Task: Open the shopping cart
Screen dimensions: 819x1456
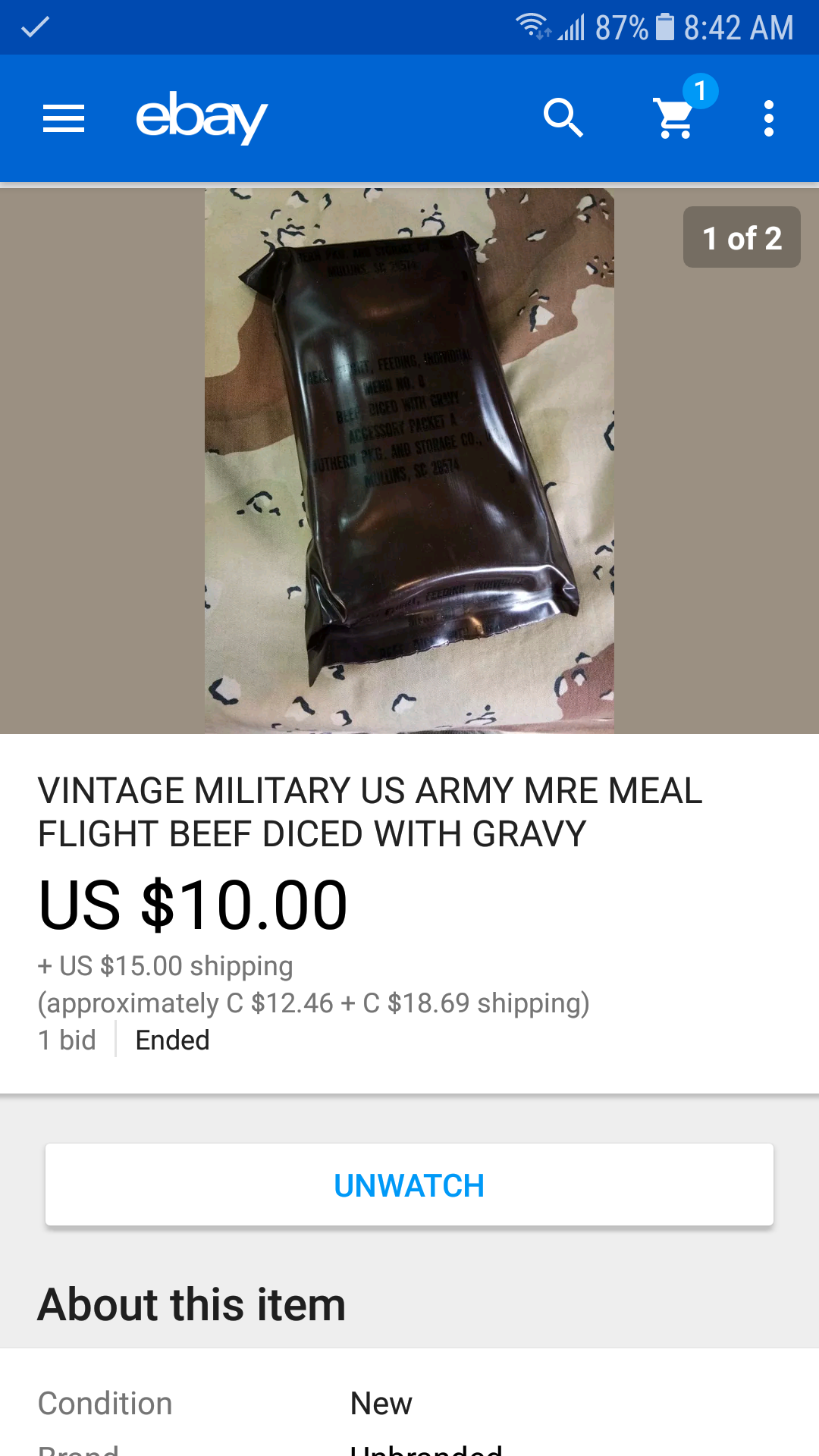Action: click(675, 118)
